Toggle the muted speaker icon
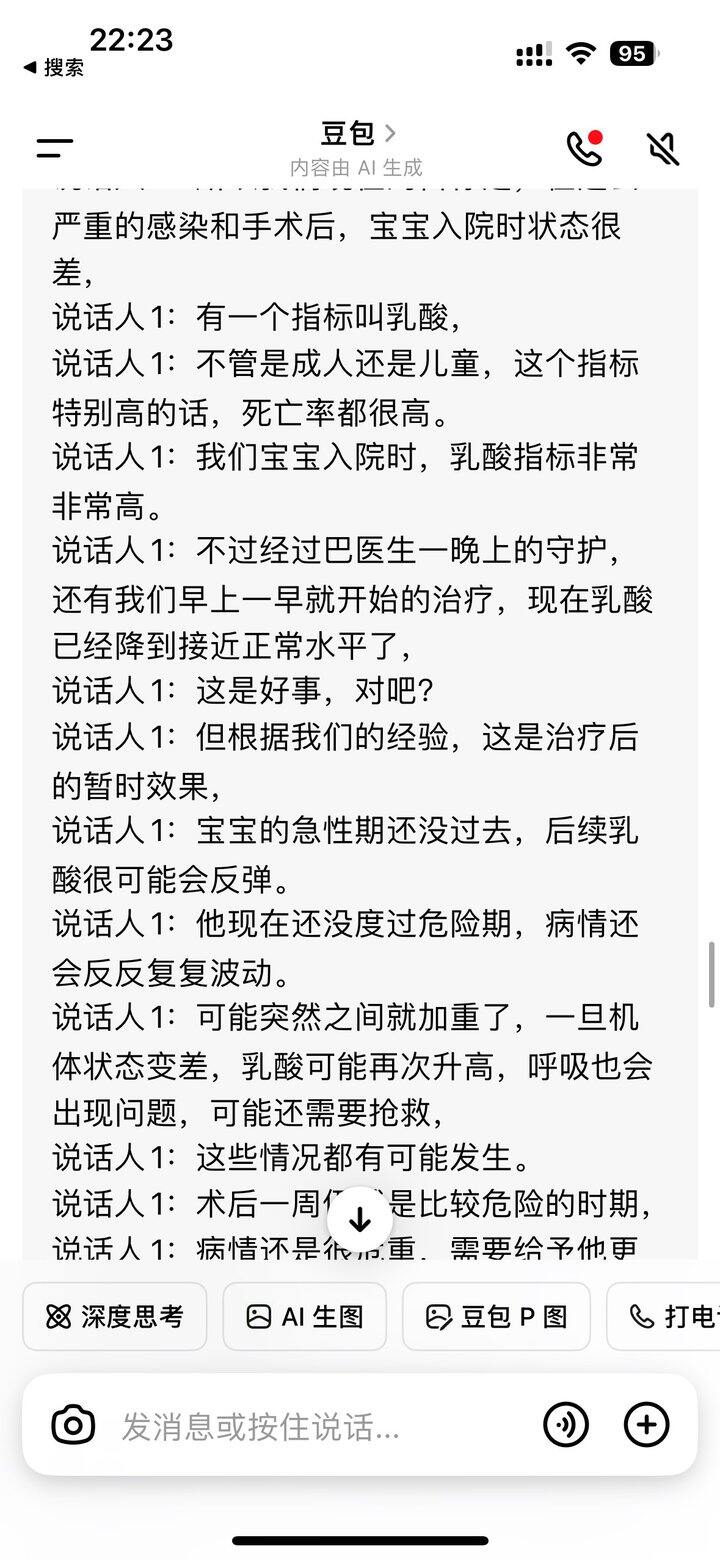 (x=662, y=148)
